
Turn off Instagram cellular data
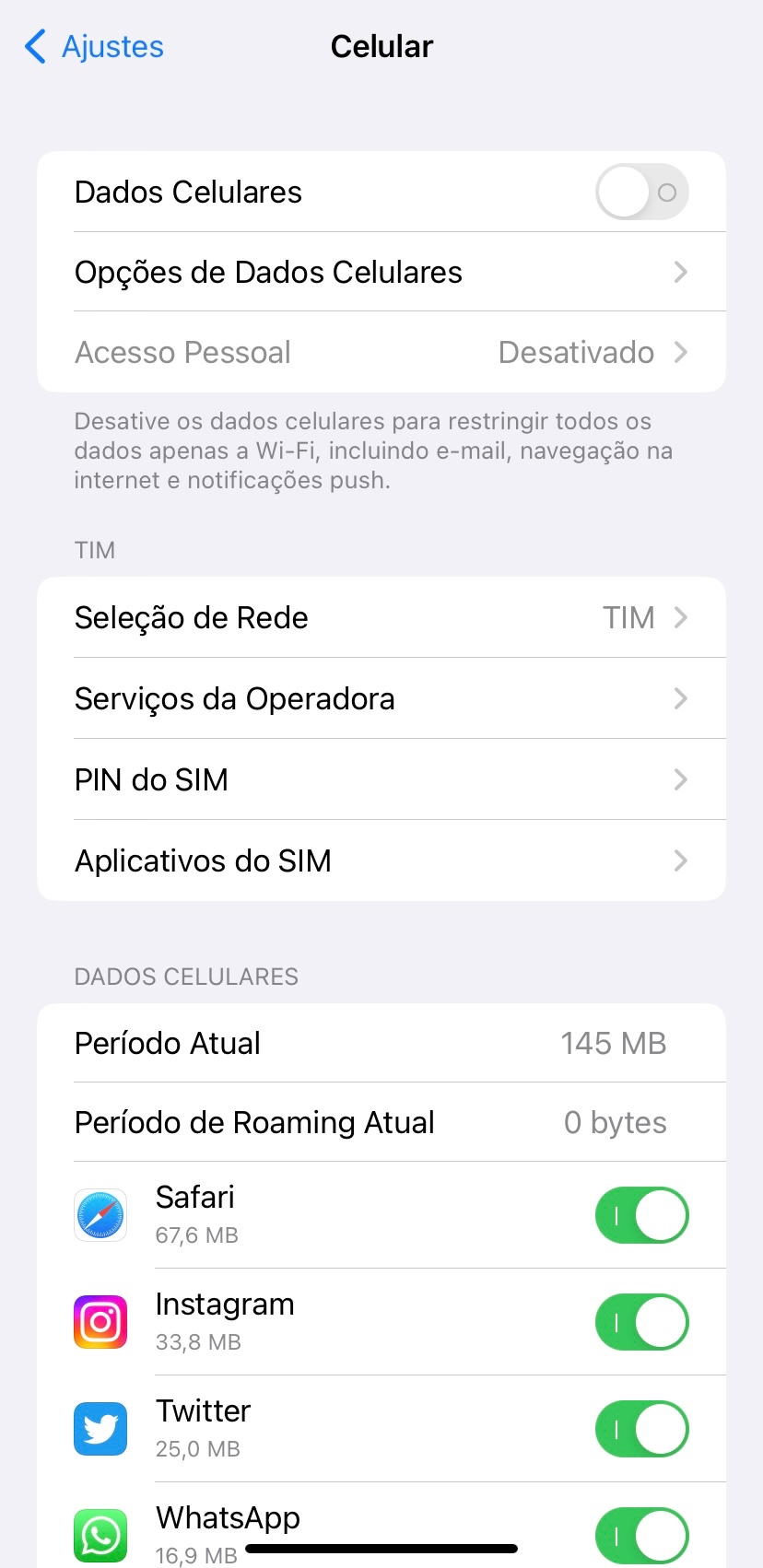641,1322
